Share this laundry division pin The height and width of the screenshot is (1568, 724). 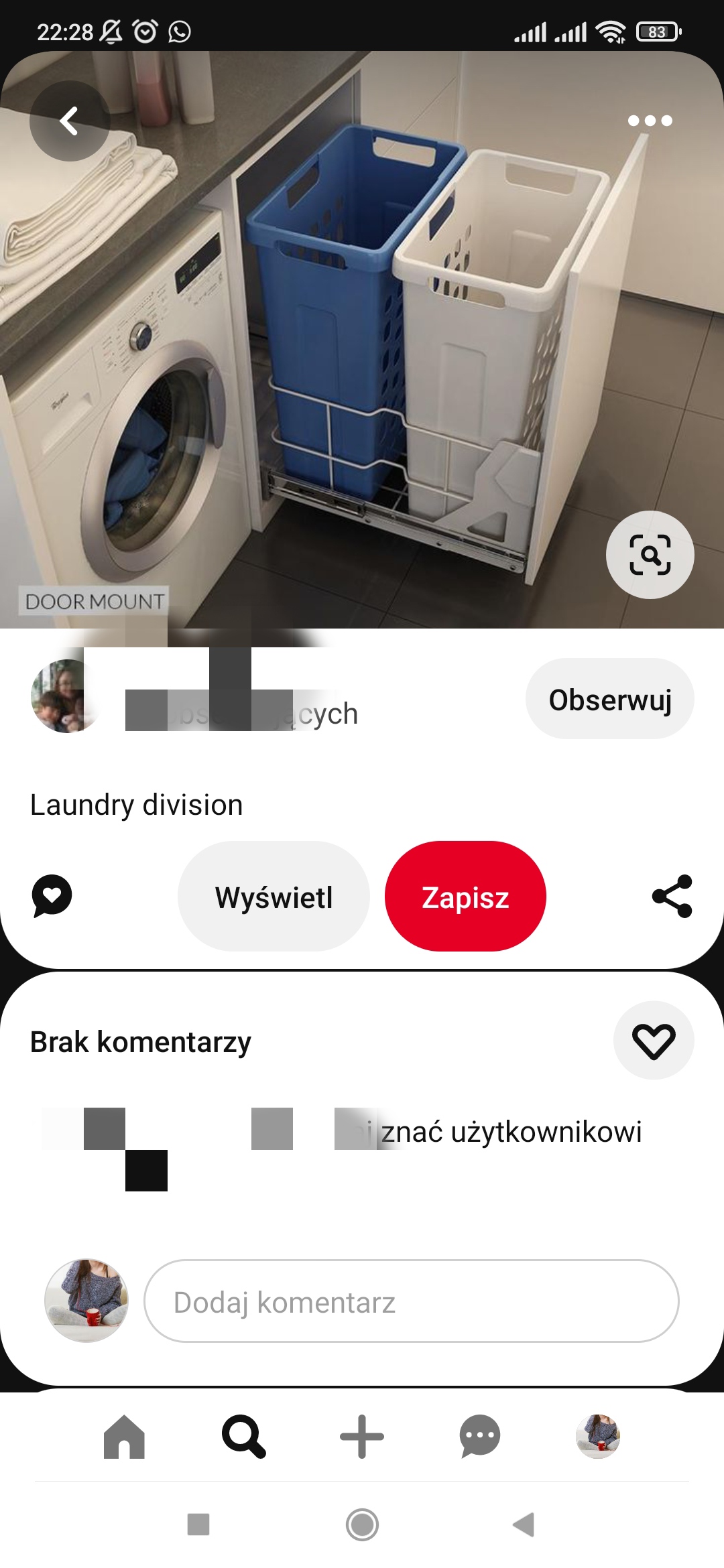[x=672, y=896]
